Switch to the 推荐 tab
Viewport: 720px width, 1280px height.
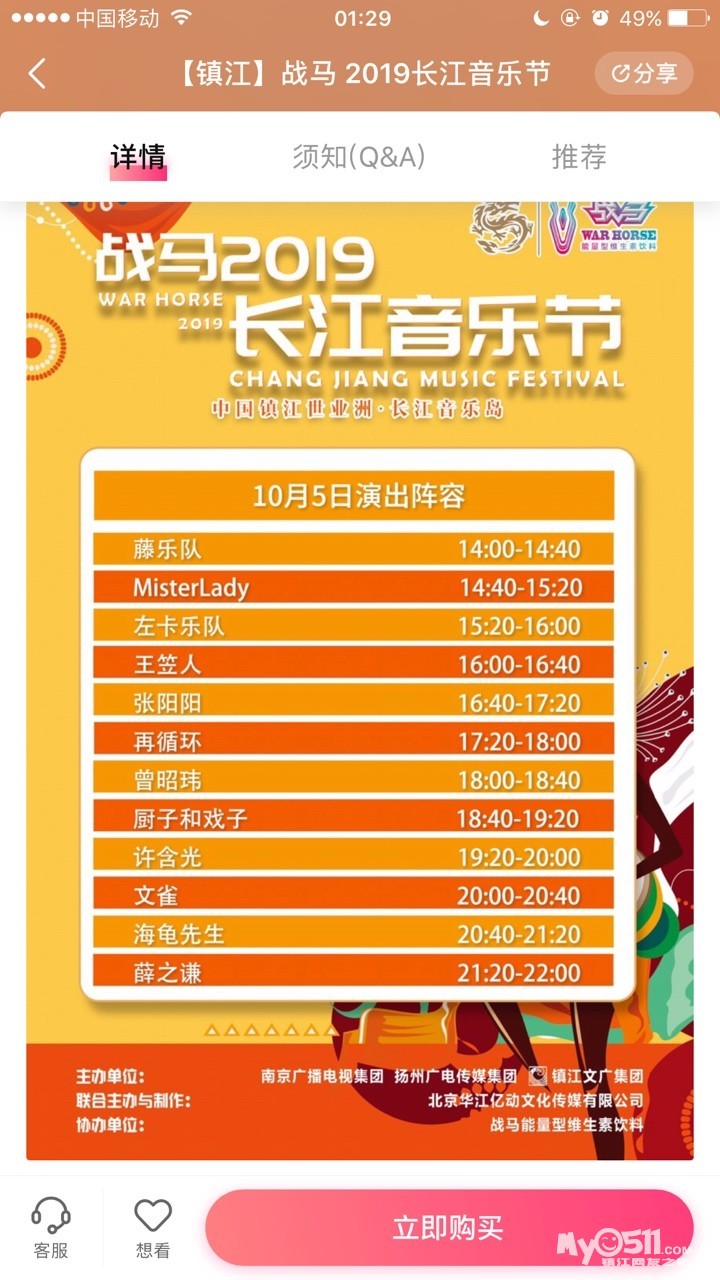tap(579, 157)
